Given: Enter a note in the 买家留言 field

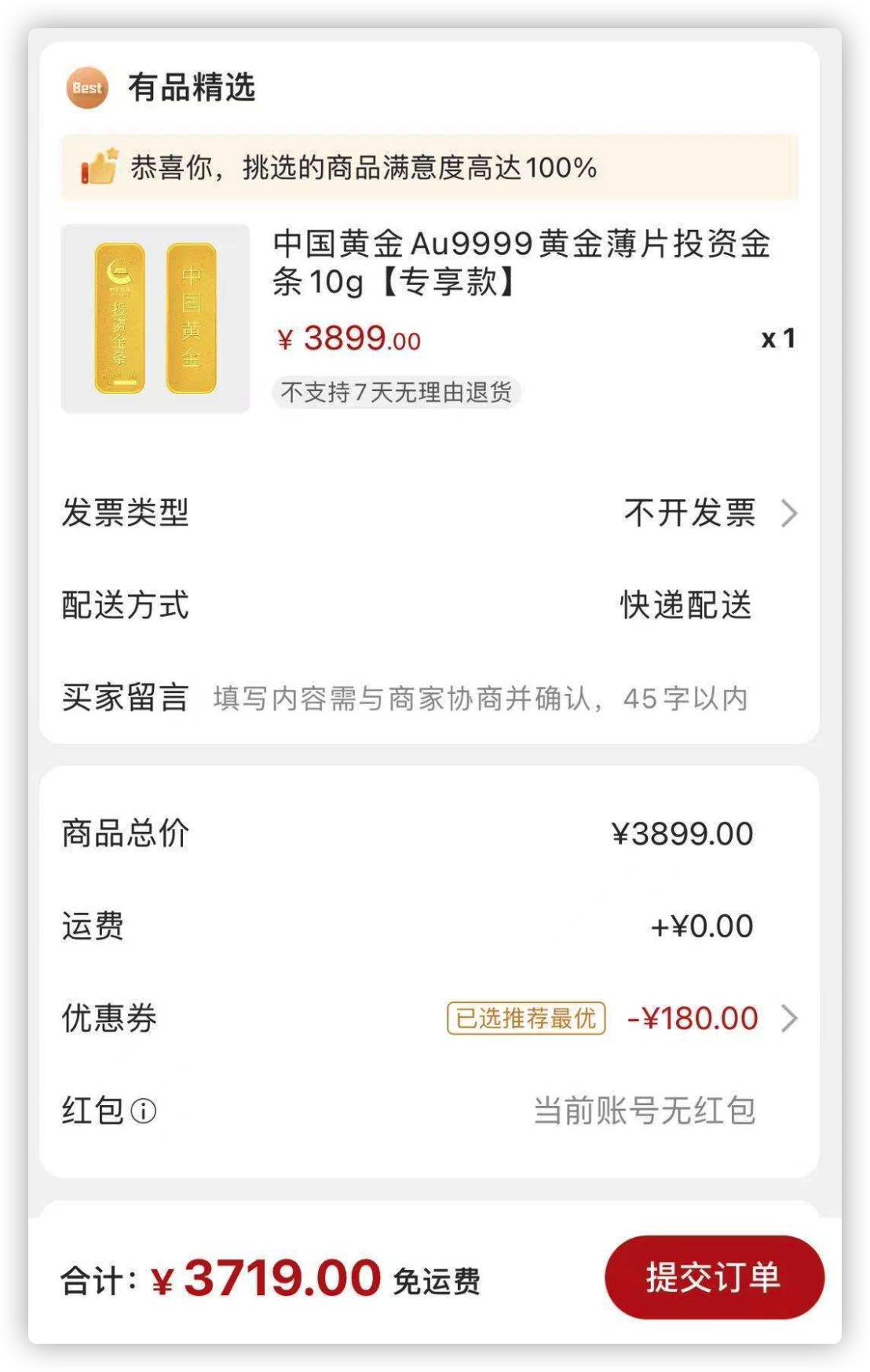Looking at the screenshot, I should (480, 698).
